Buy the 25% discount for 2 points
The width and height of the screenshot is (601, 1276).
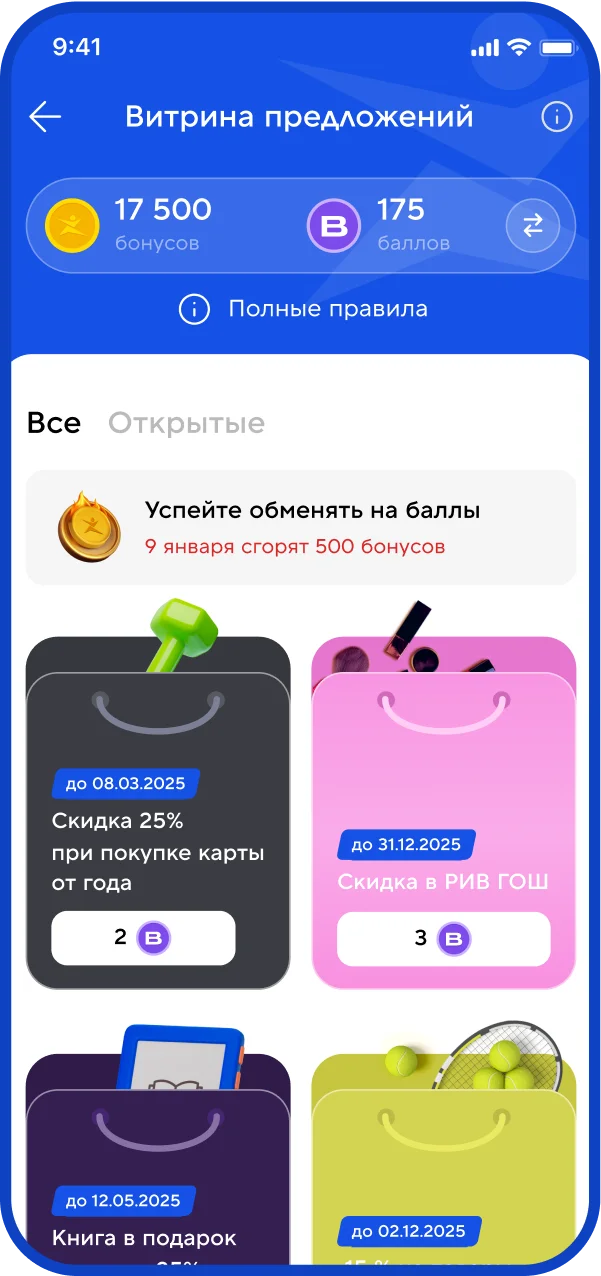[143, 938]
